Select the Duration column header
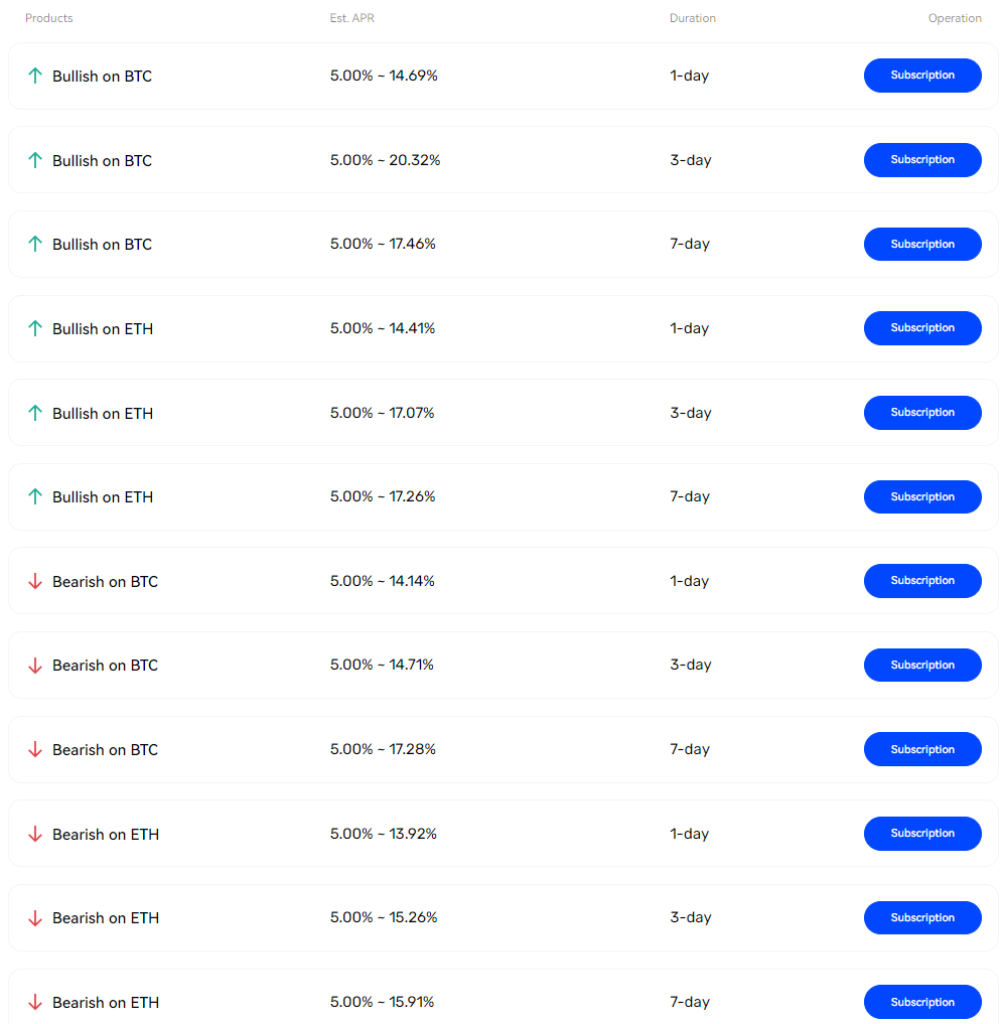1001x1024 pixels. click(692, 18)
